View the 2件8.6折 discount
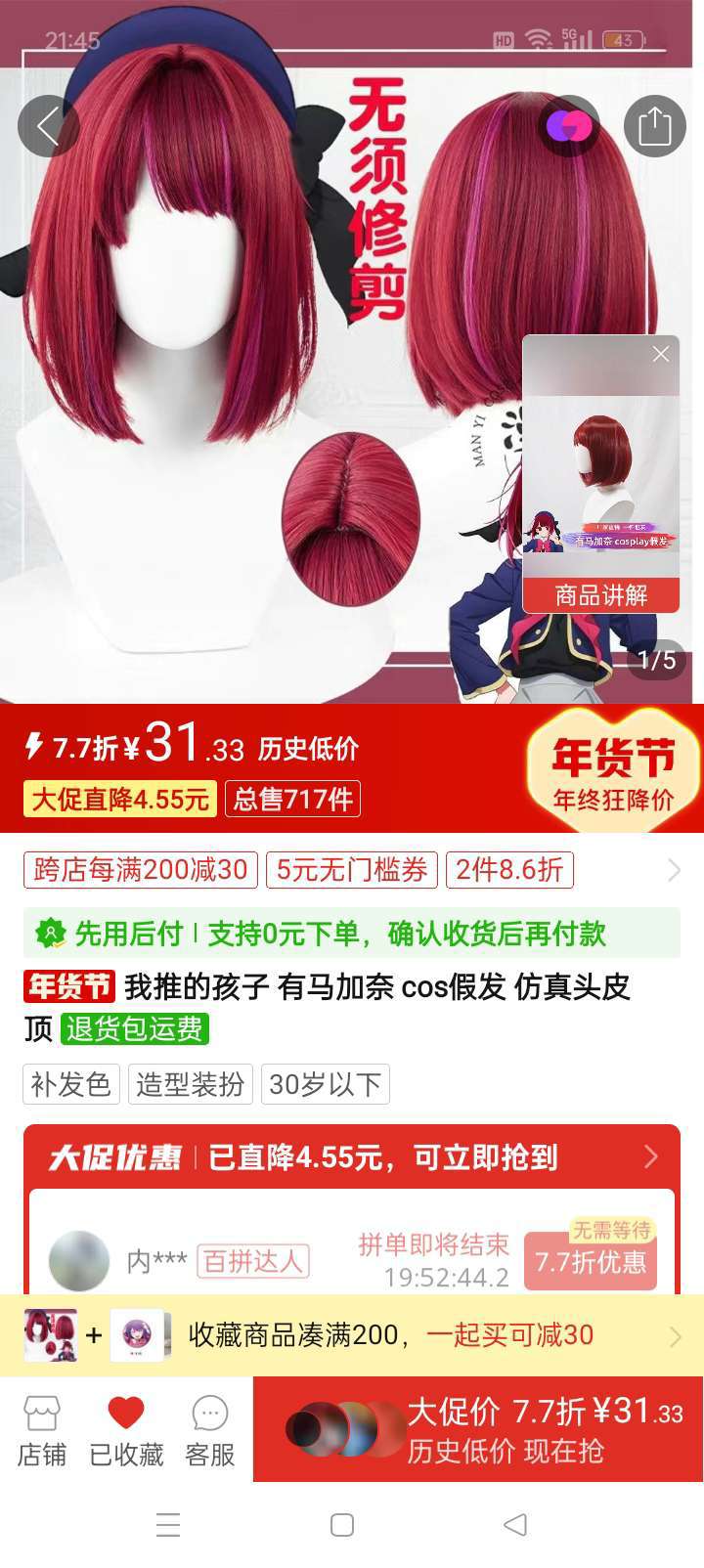Image resolution: width=704 pixels, height=1568 pixels. 509,870
